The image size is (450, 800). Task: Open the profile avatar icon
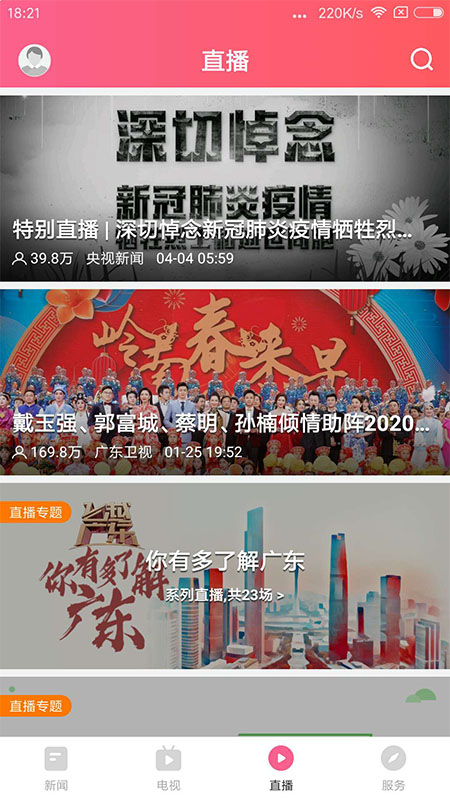click(35, 60)
